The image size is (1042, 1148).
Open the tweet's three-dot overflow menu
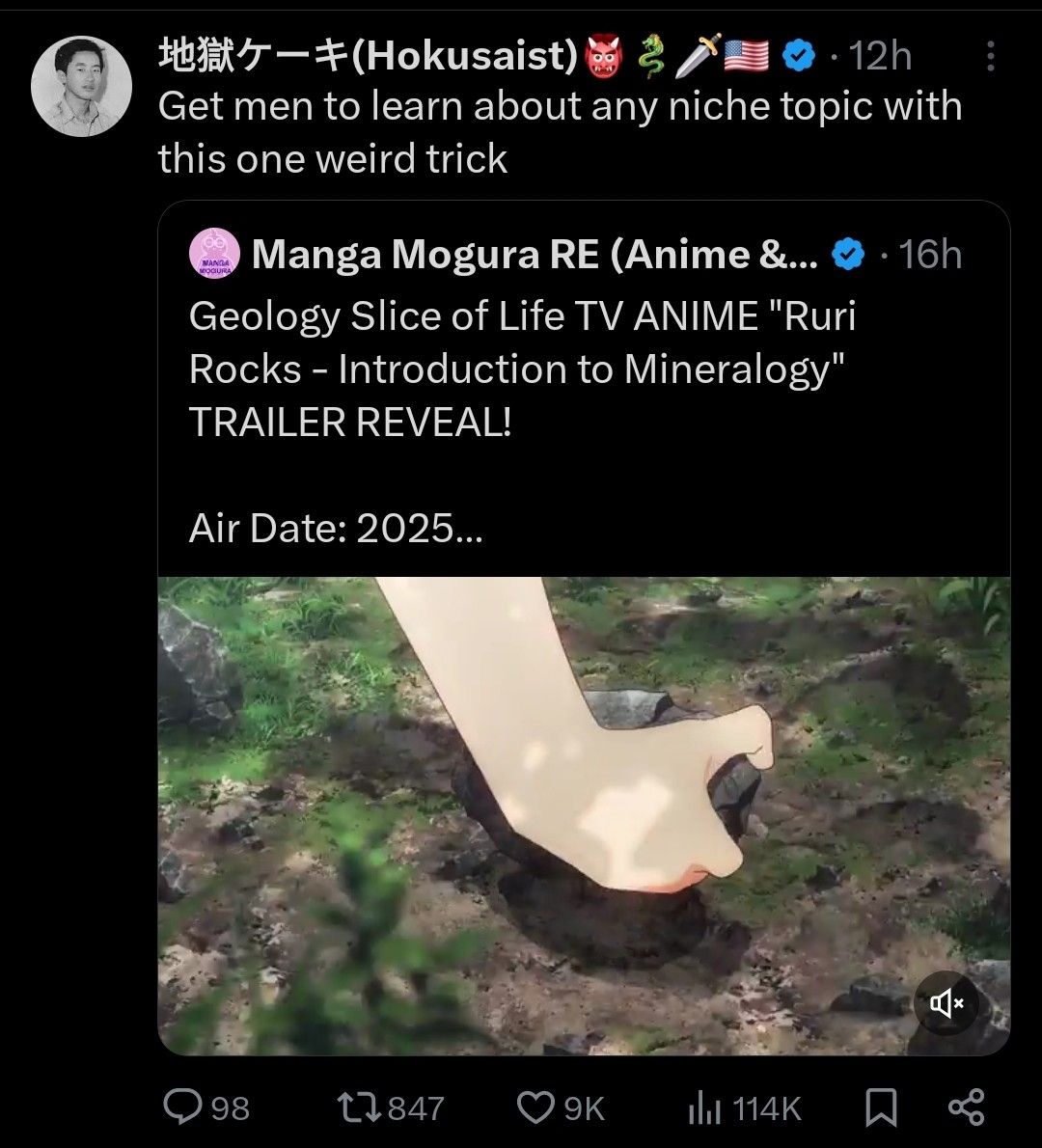[x=990, y=58]
